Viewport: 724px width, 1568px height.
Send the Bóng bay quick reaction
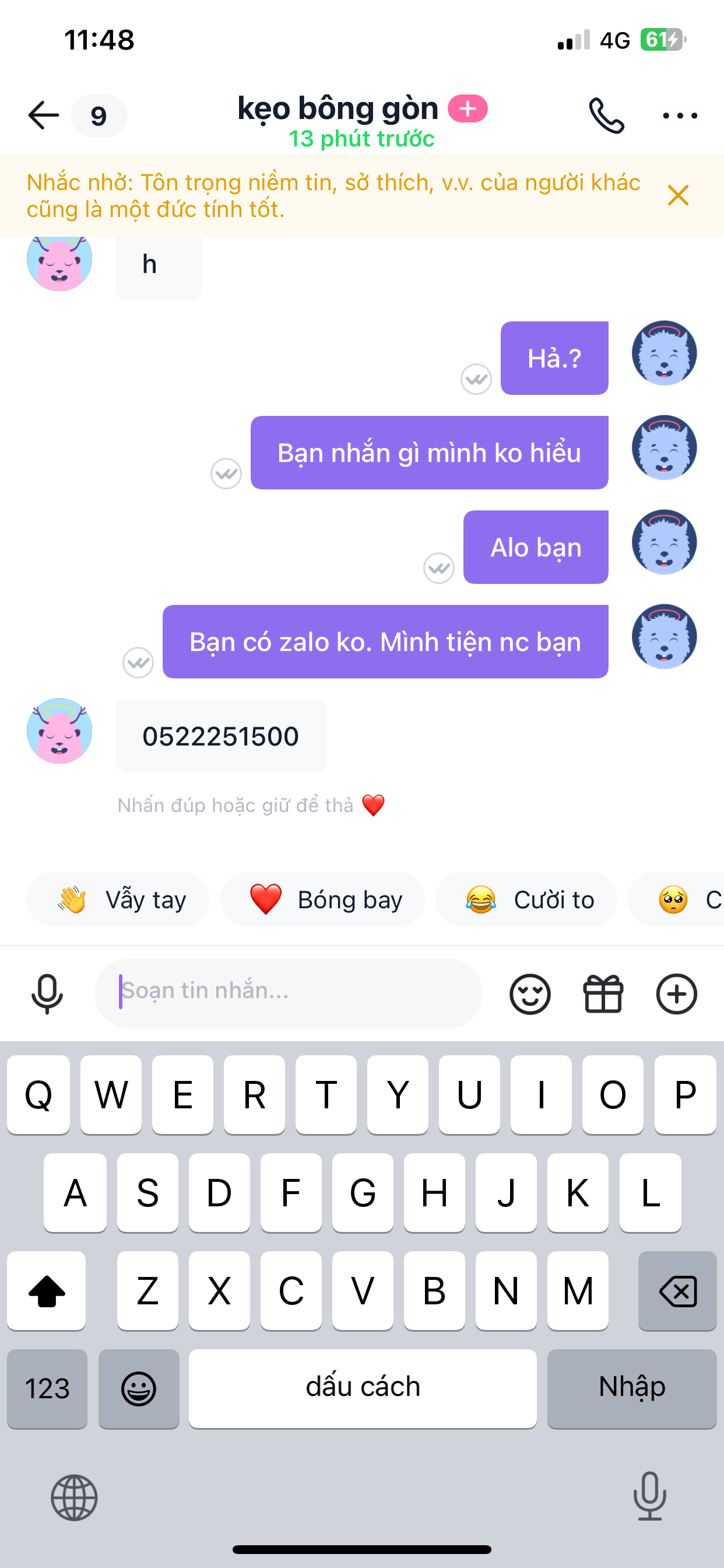tap(322, 899)
